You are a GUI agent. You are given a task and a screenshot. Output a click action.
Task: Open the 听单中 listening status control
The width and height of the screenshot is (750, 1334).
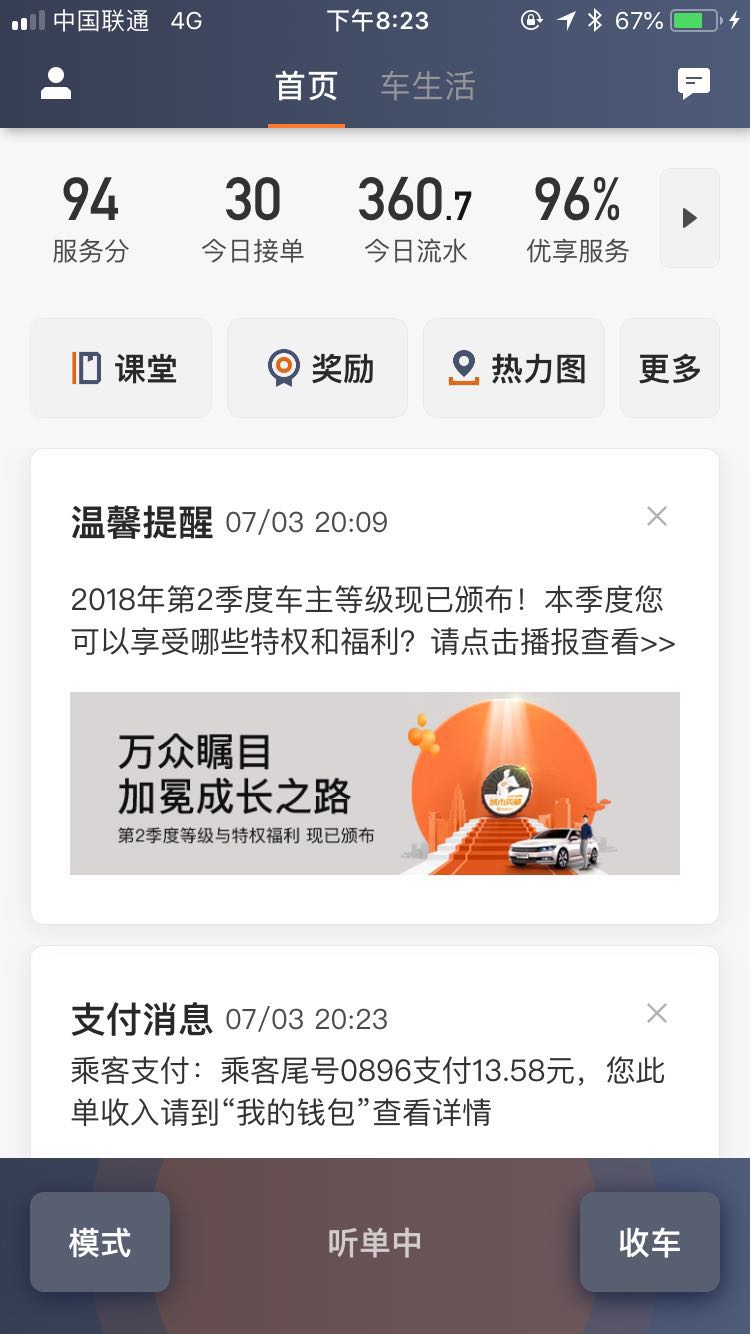(x=375, y=1242)
